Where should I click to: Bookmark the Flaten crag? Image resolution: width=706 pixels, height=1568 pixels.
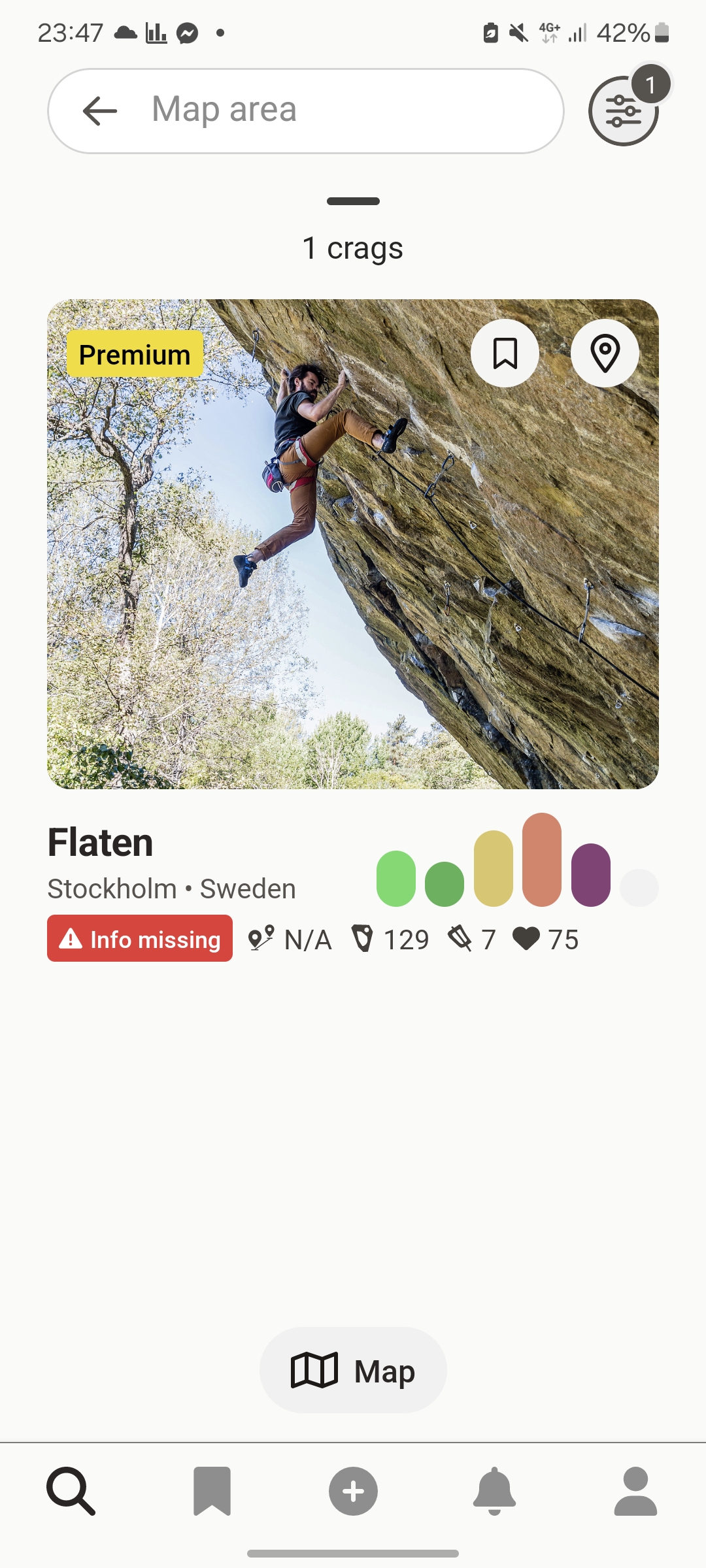point(505,353)
